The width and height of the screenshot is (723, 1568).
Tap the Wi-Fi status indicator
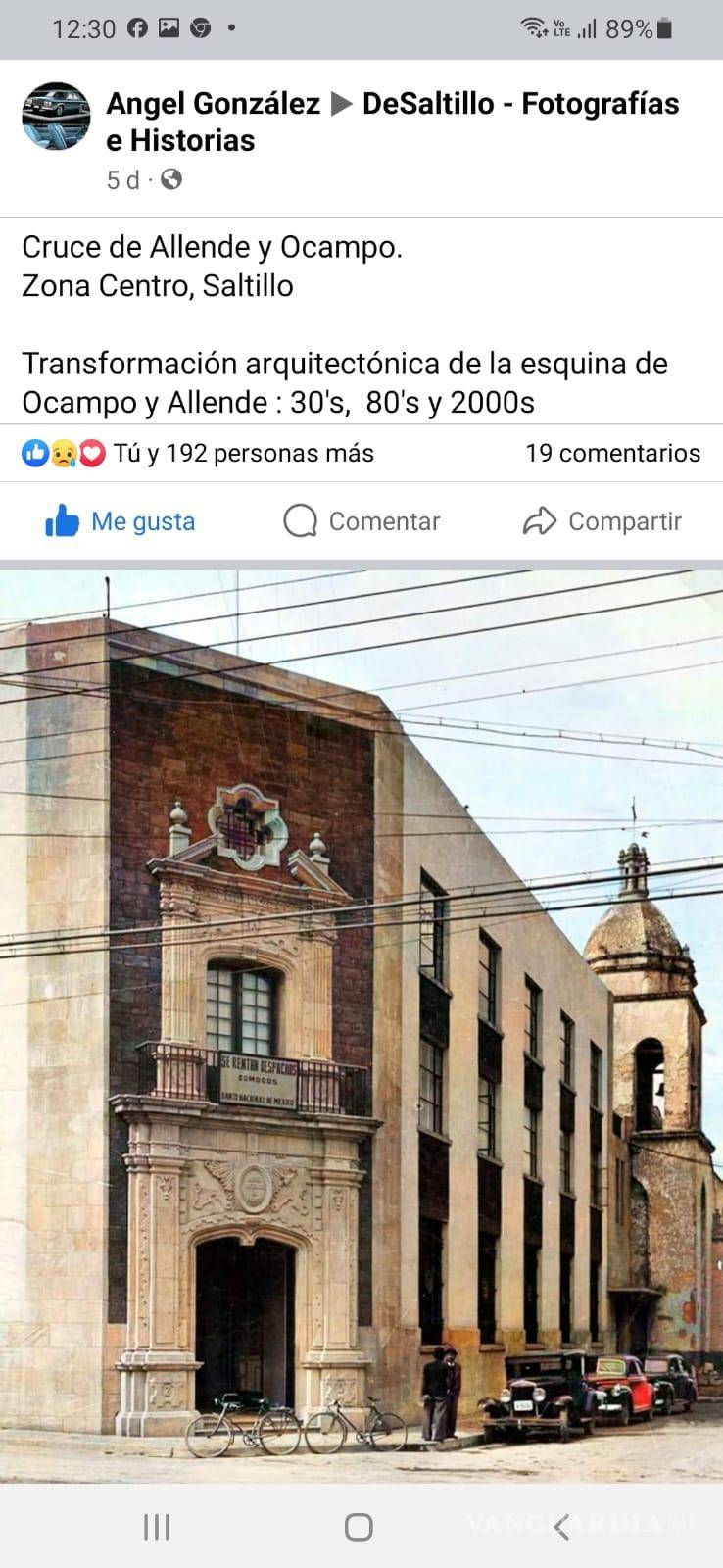(532, 27)
